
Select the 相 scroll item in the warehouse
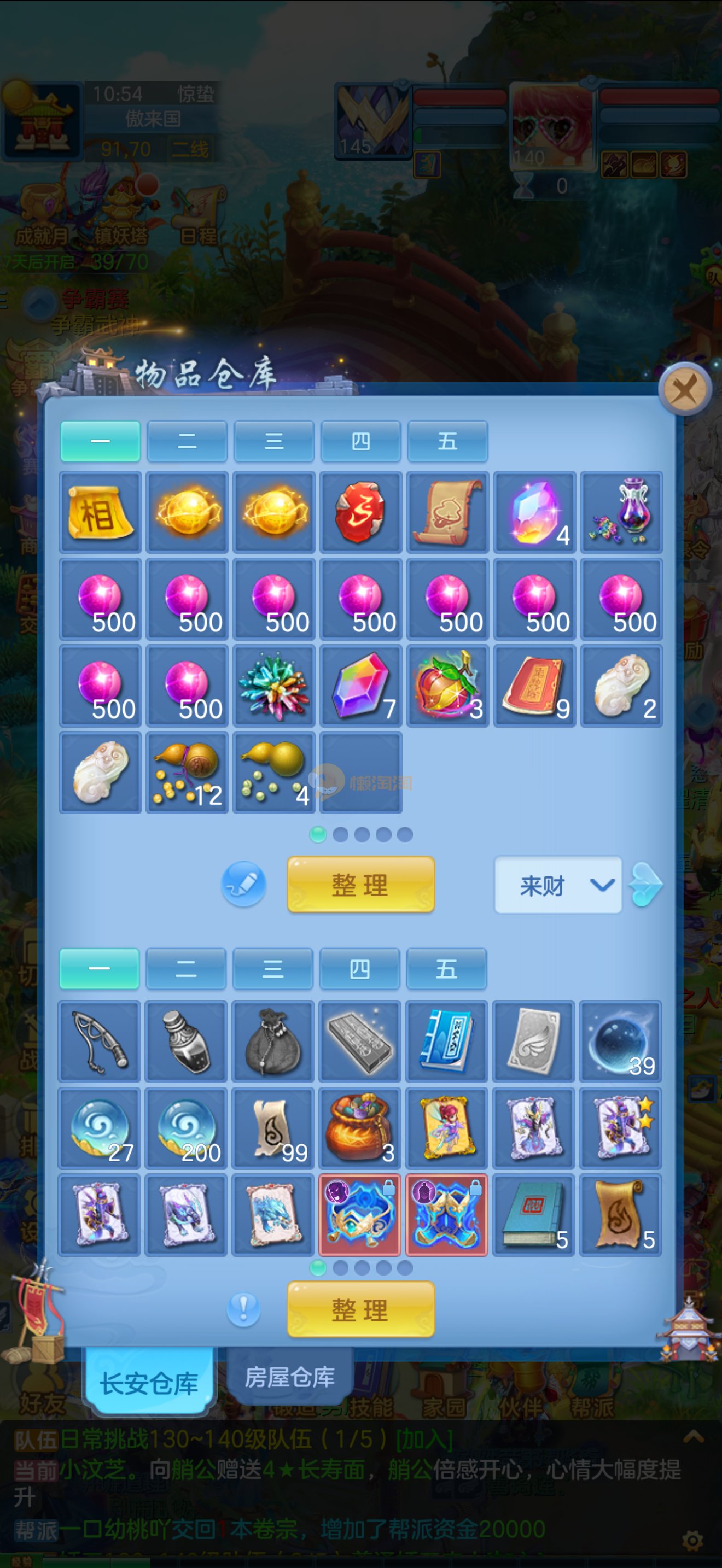pos(101,512)
